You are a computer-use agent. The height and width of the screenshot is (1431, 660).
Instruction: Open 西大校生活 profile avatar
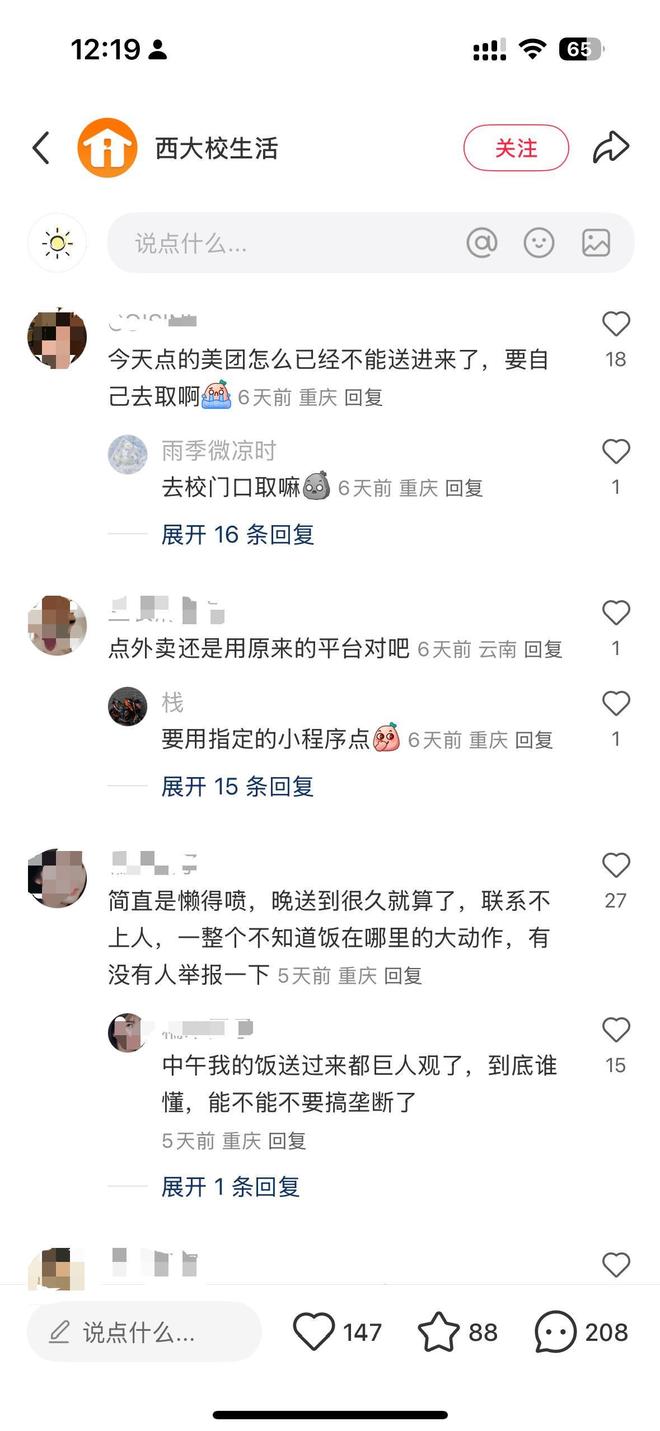point(107,149)
